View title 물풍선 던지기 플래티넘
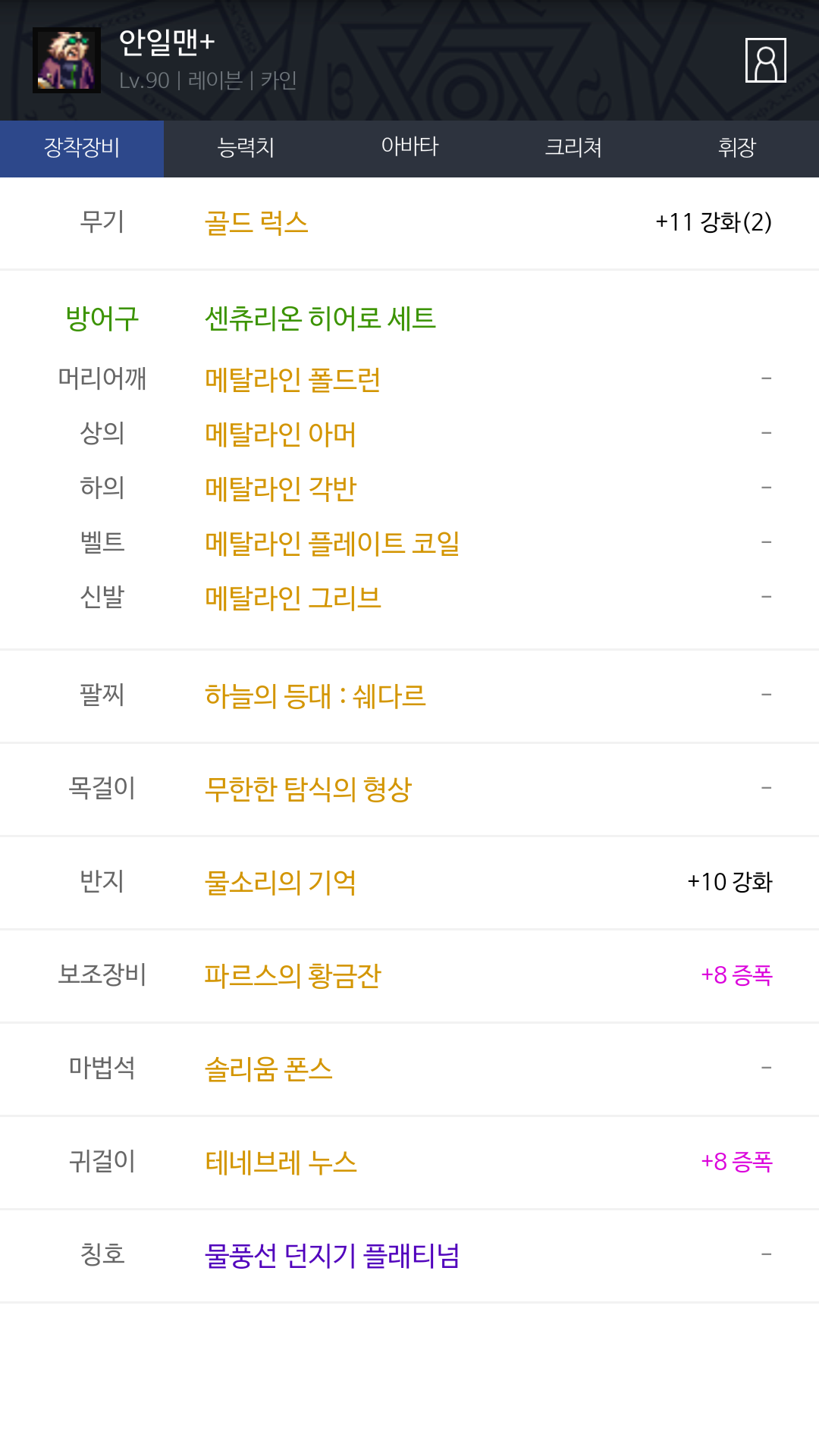Viewport: 819px width, 1456px height. click(x=332, y=1256)
